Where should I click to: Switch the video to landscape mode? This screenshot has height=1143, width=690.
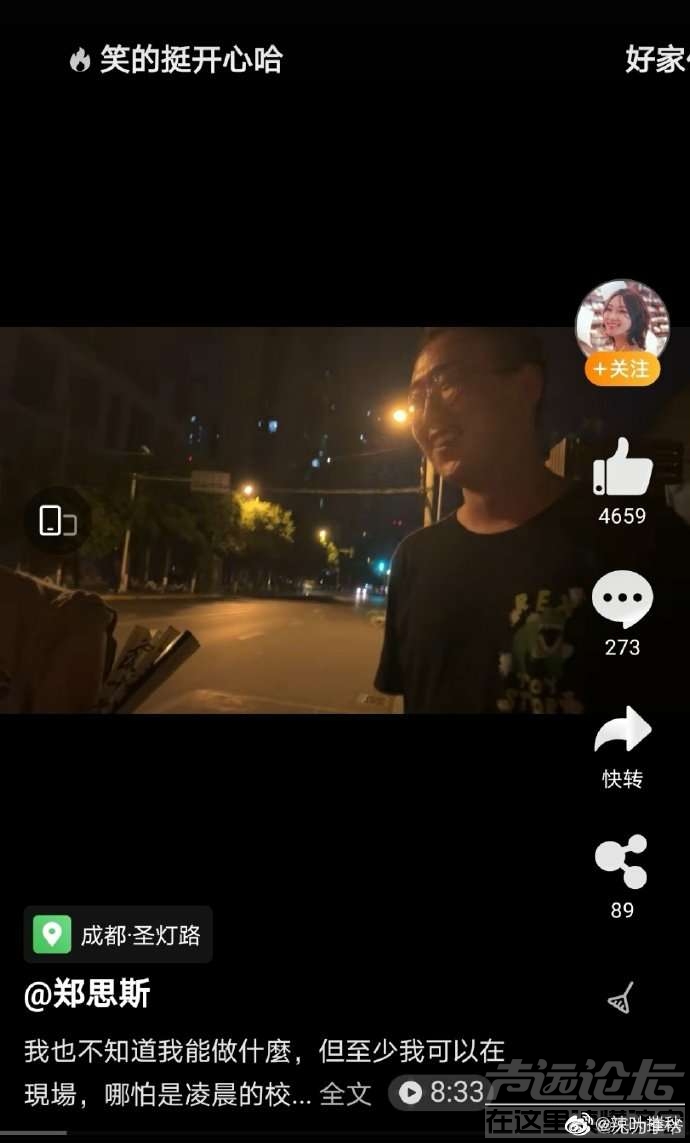point(57,521)
